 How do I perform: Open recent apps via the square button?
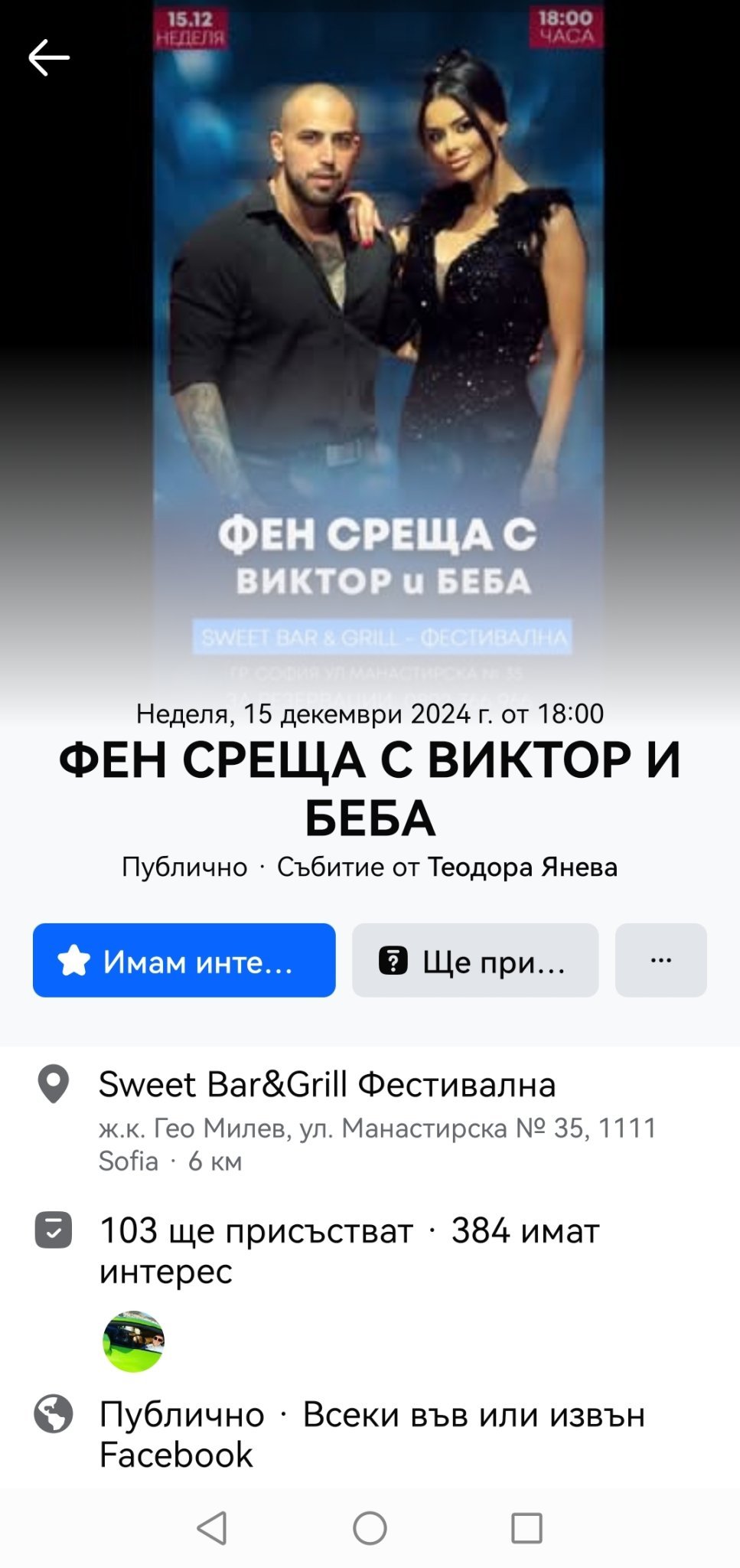(526, 1528)
